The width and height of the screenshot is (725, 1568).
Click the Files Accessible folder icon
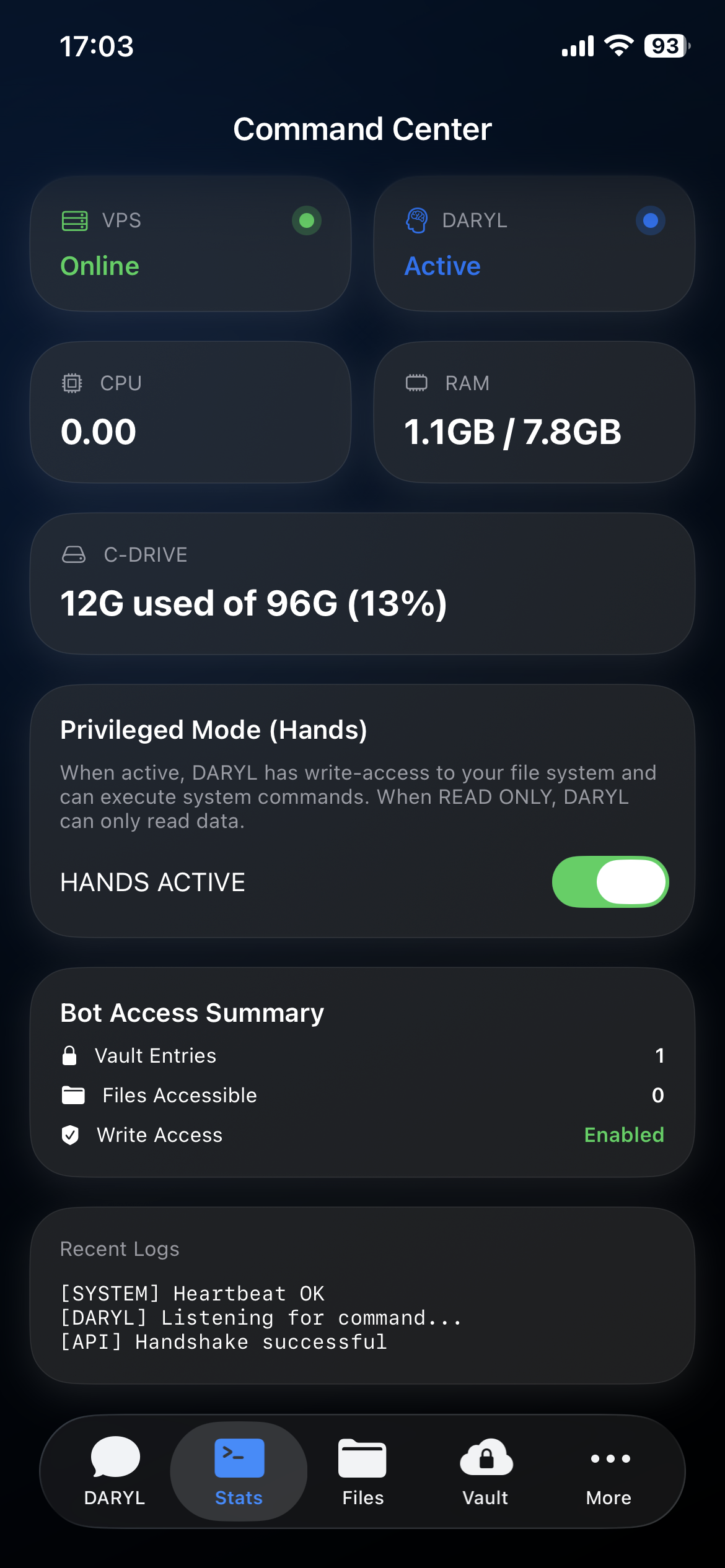coord(73,1095)
